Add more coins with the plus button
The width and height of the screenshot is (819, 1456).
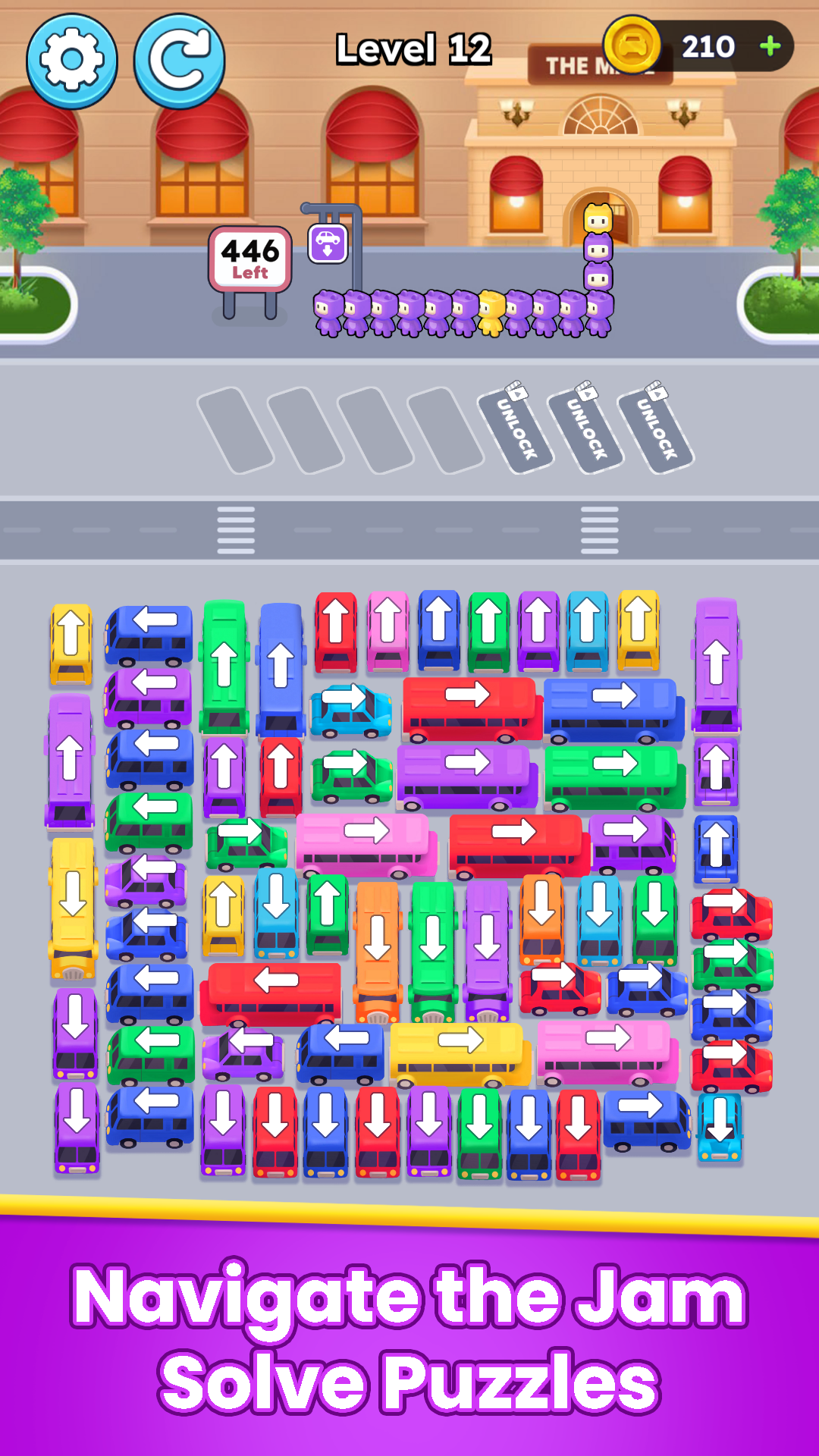tap(770, 46)
